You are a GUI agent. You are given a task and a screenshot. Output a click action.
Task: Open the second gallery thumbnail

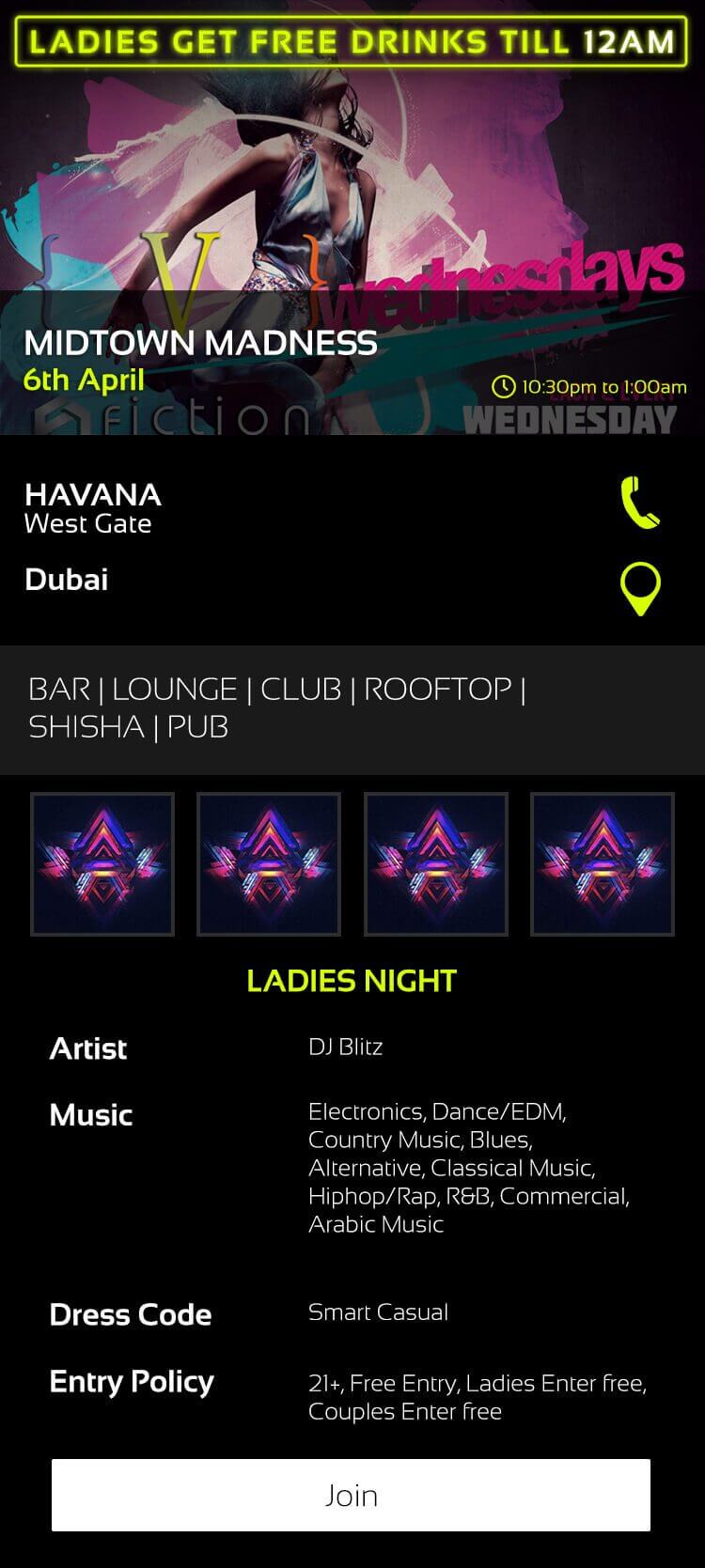click(269, 864)
